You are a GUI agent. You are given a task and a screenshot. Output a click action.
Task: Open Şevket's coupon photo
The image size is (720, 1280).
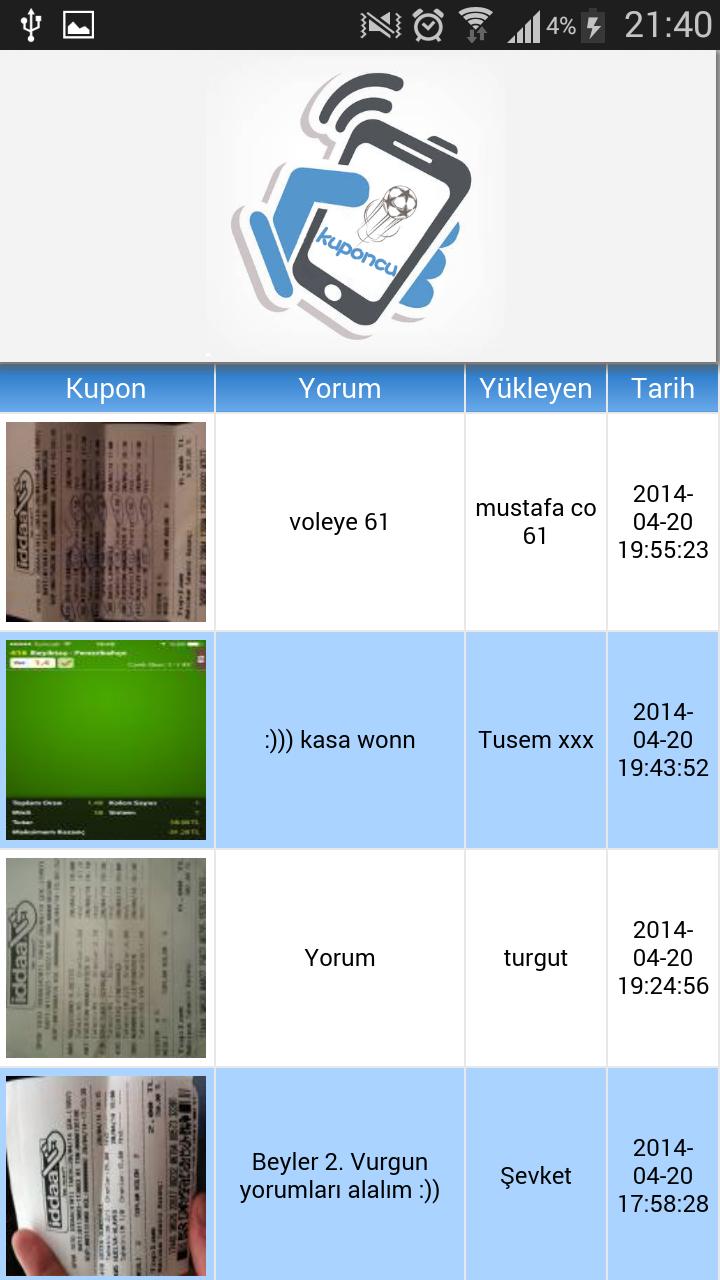(x=106, y=1174)
